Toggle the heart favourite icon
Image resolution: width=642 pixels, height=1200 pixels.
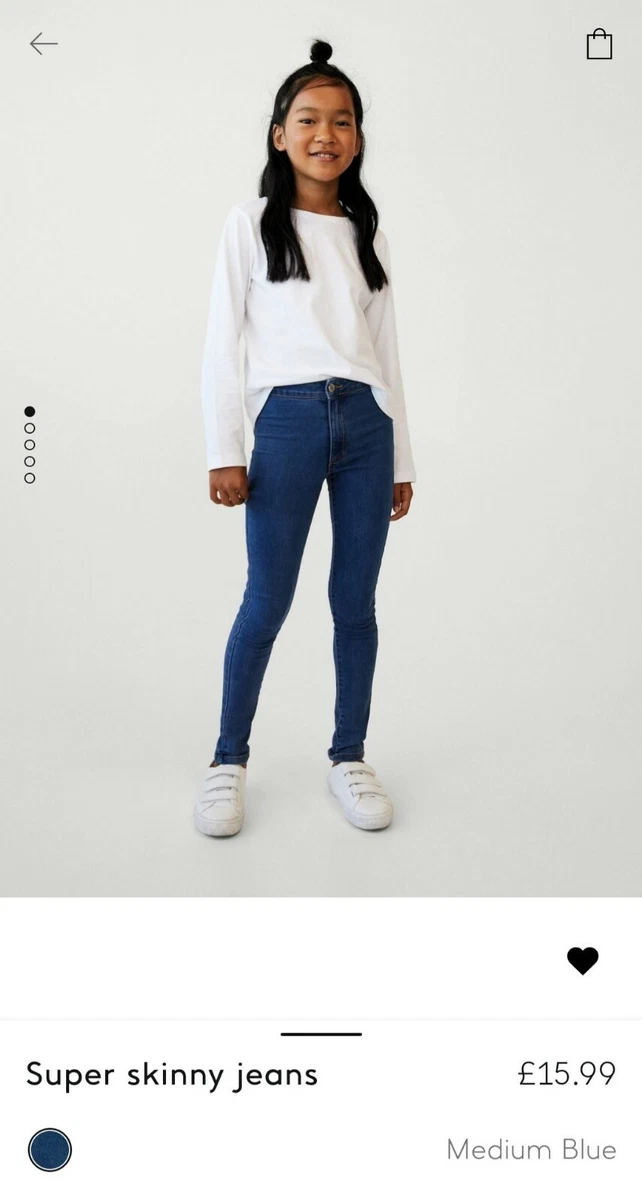click(x=583, y=961)
